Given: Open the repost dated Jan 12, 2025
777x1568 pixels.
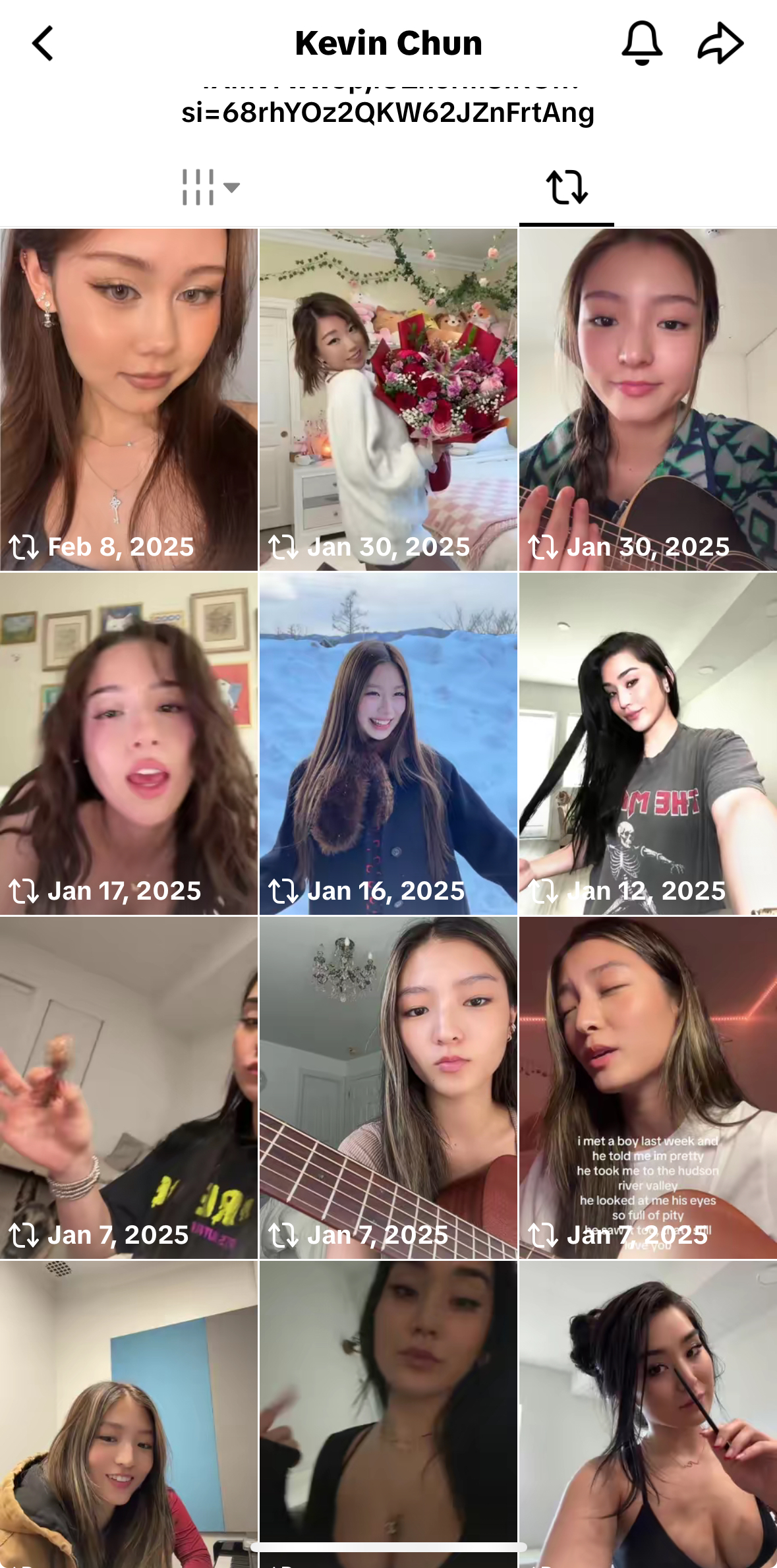Looking at the screenshot, I should coord(648,743).
